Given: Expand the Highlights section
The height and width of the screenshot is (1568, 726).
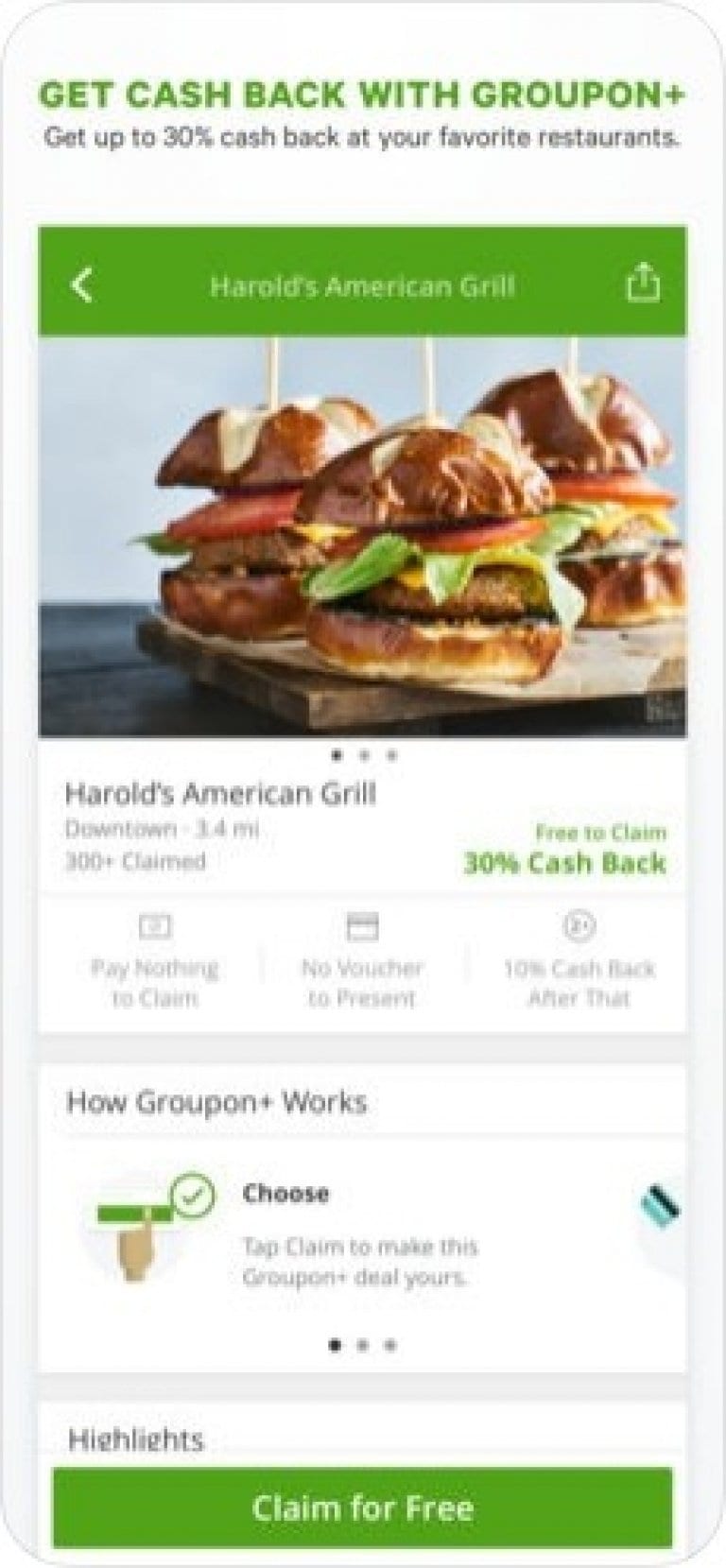Looking at the screenshot, I should 136,1440.
